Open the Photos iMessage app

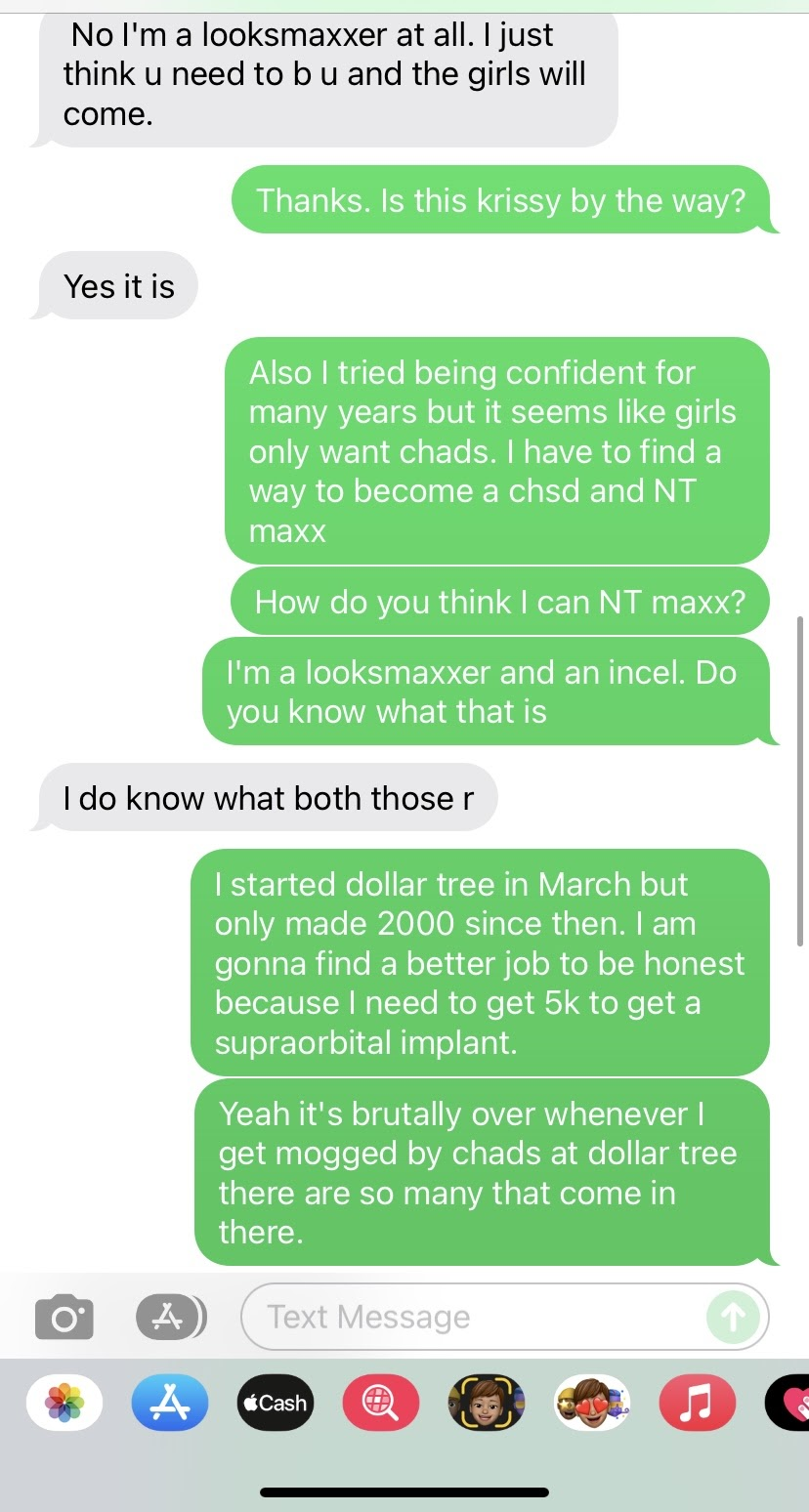point(64,1404)
